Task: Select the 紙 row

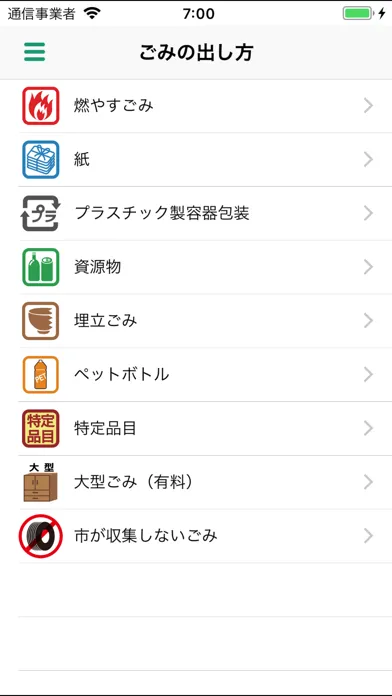Action: click(x=196, y=160)
